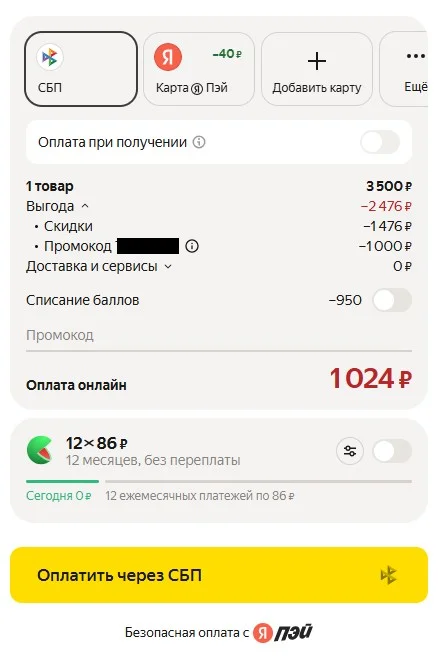Tap Добавить карту to add a card
Image resolution: width=440 pixels, height=656 pixels.
[x=317, y=69]
